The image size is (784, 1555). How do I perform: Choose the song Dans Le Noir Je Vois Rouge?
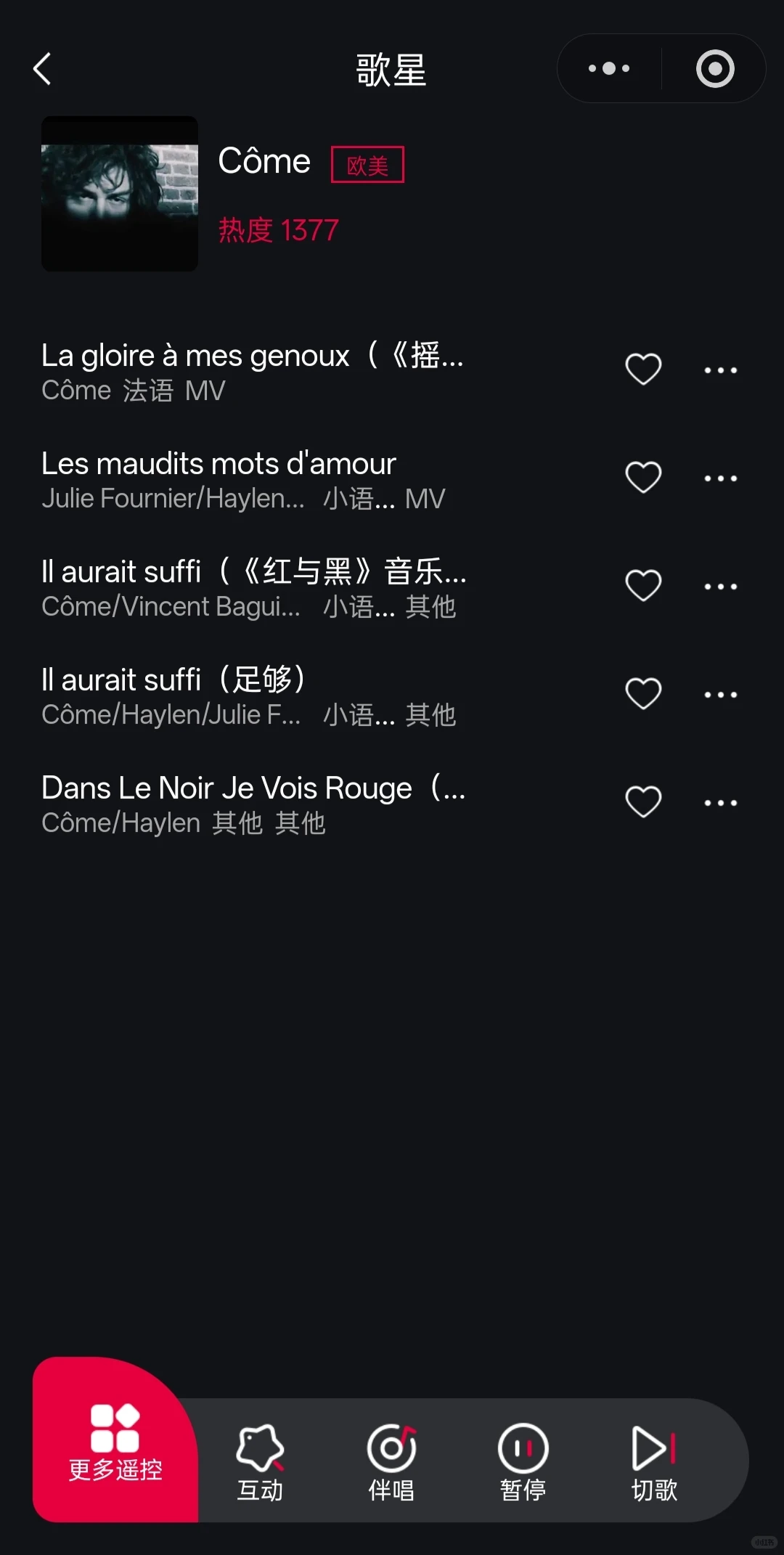(254, 804)
